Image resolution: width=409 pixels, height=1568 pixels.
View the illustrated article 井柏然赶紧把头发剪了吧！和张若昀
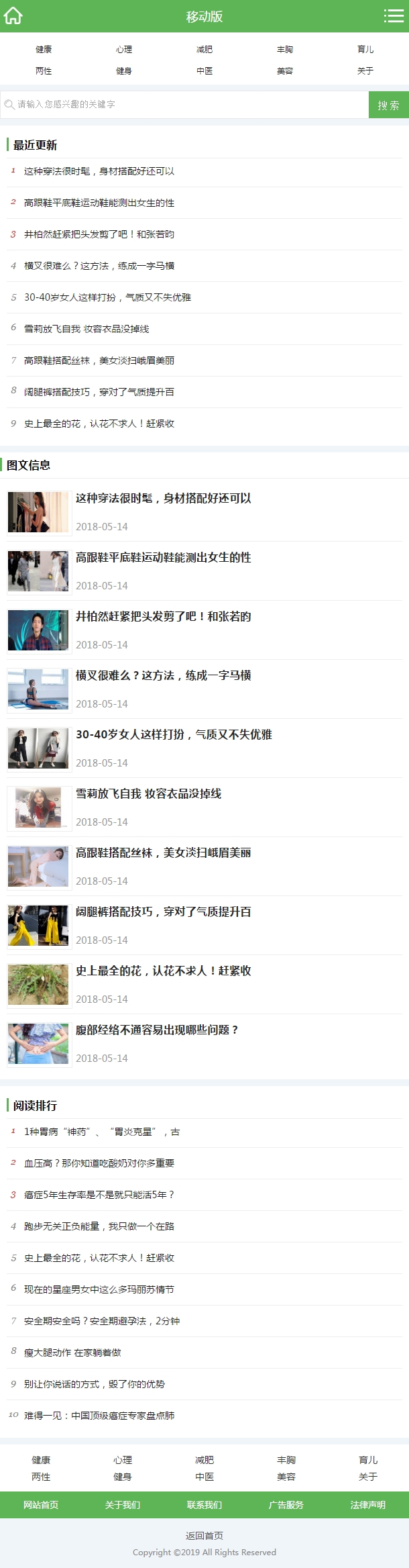[163, 616]
